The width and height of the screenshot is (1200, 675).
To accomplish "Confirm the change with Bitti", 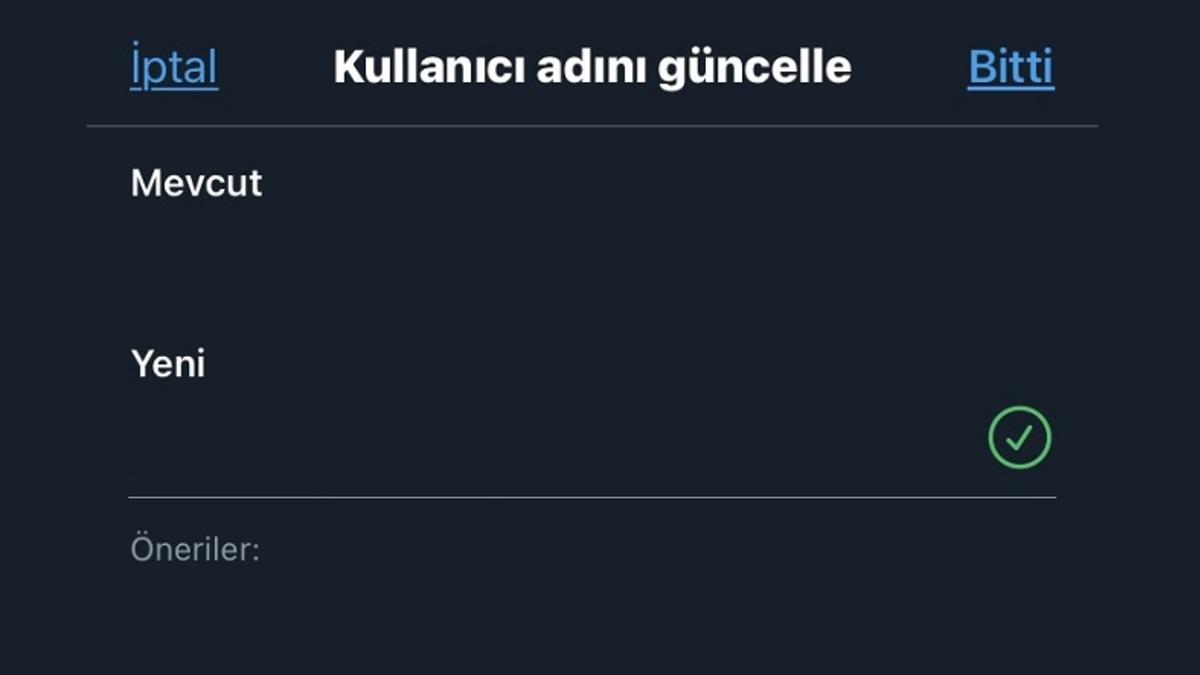I will pos(1010,68).
